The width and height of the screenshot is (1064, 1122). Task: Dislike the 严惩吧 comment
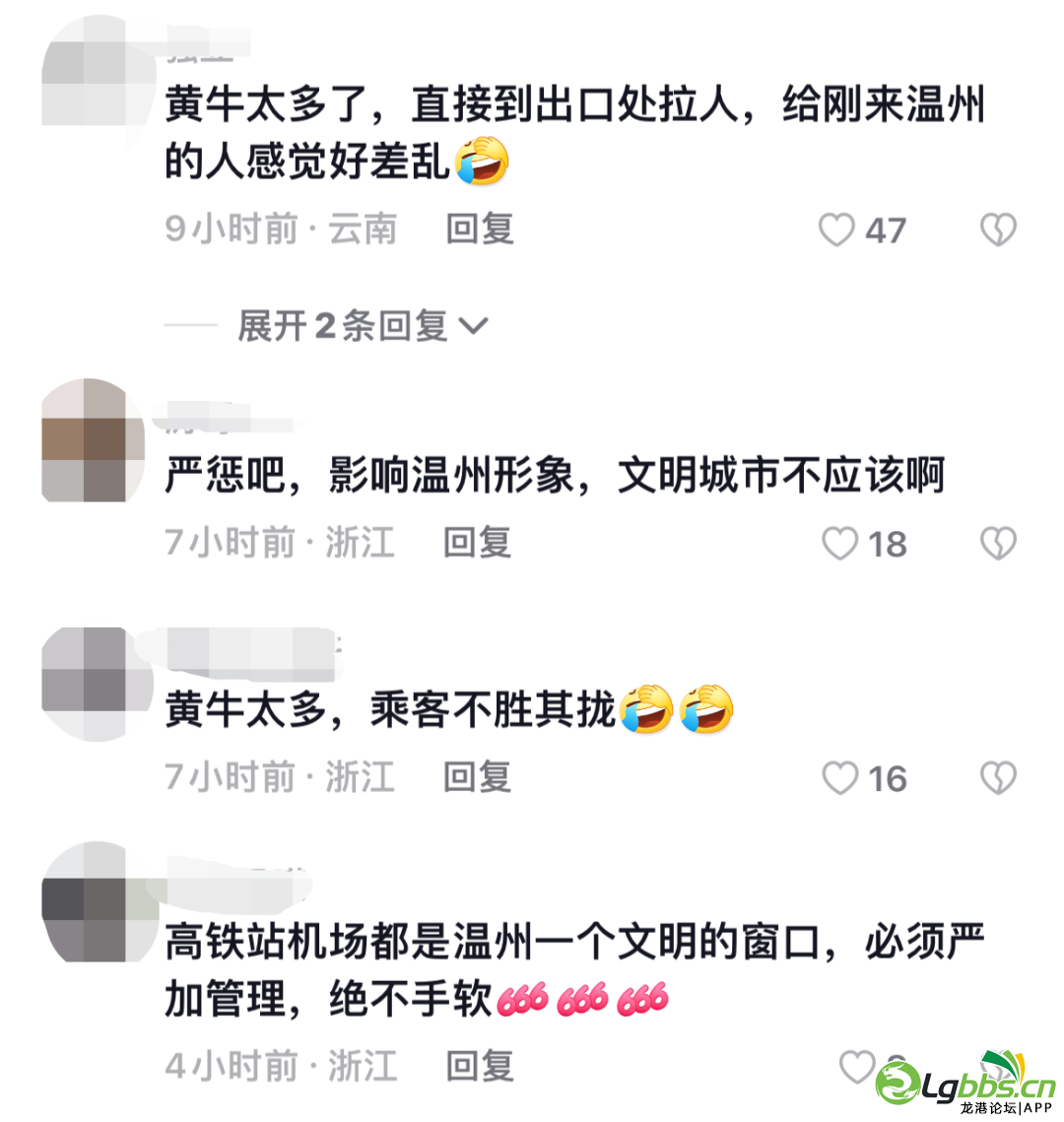tap(997, 543)
